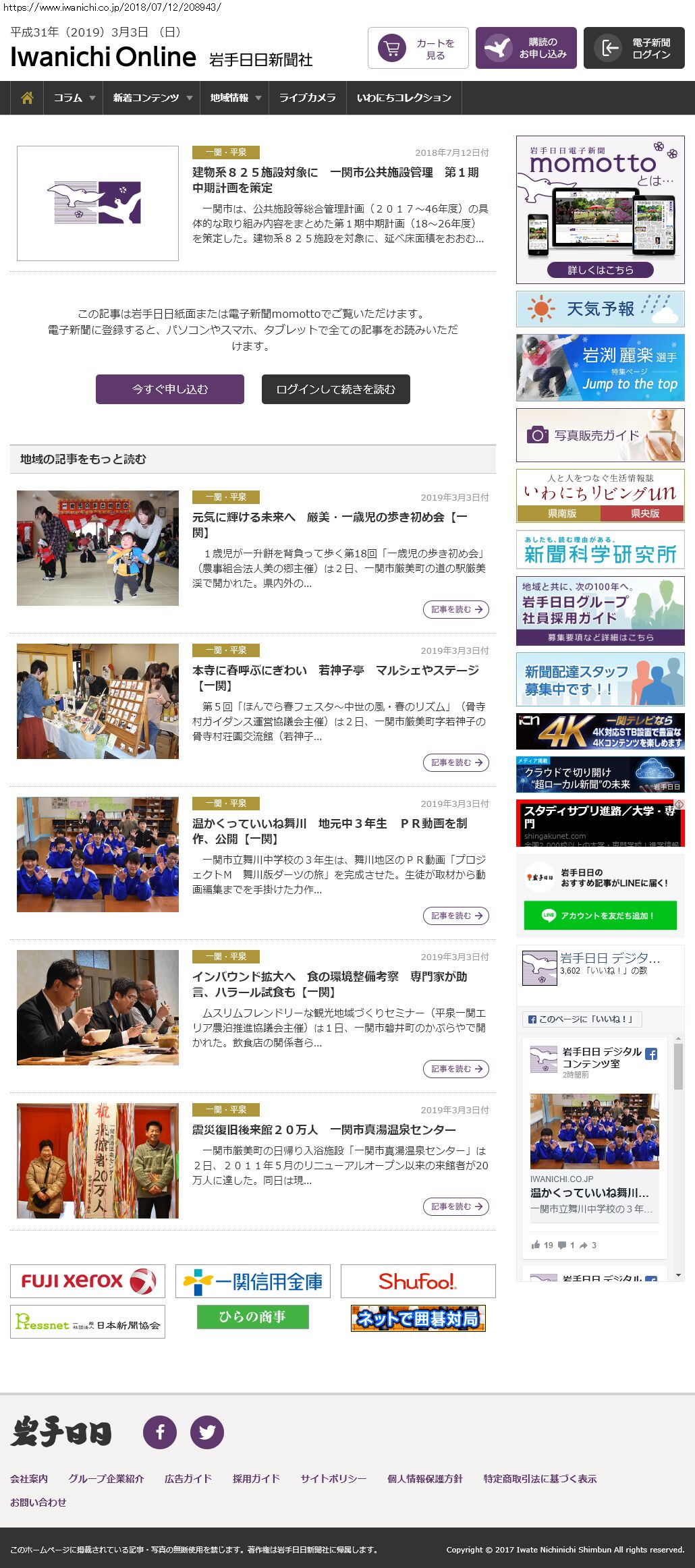This screenshot has width=695, height=1568.
Task: Add LINE account via アカウントを友だち追加
Action: (601, 916)
